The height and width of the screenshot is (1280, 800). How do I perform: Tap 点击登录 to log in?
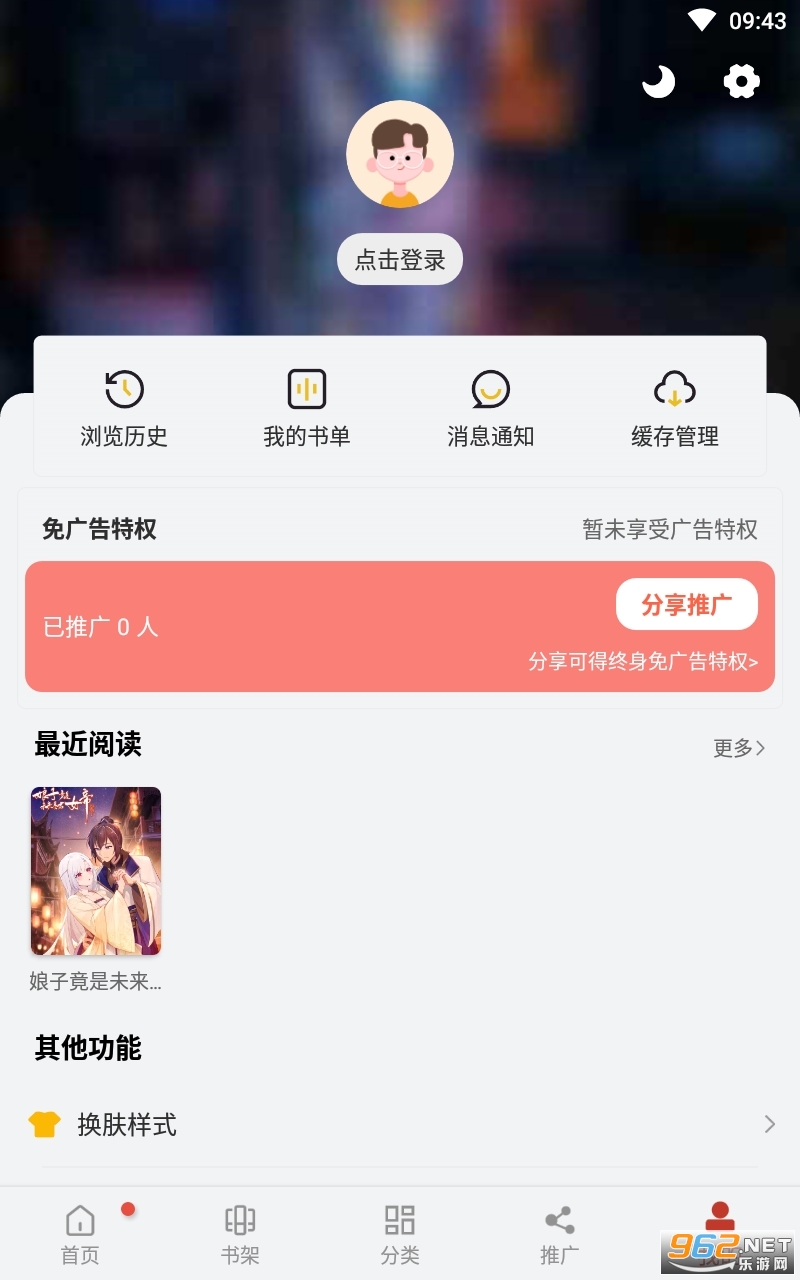coord(400,260)
